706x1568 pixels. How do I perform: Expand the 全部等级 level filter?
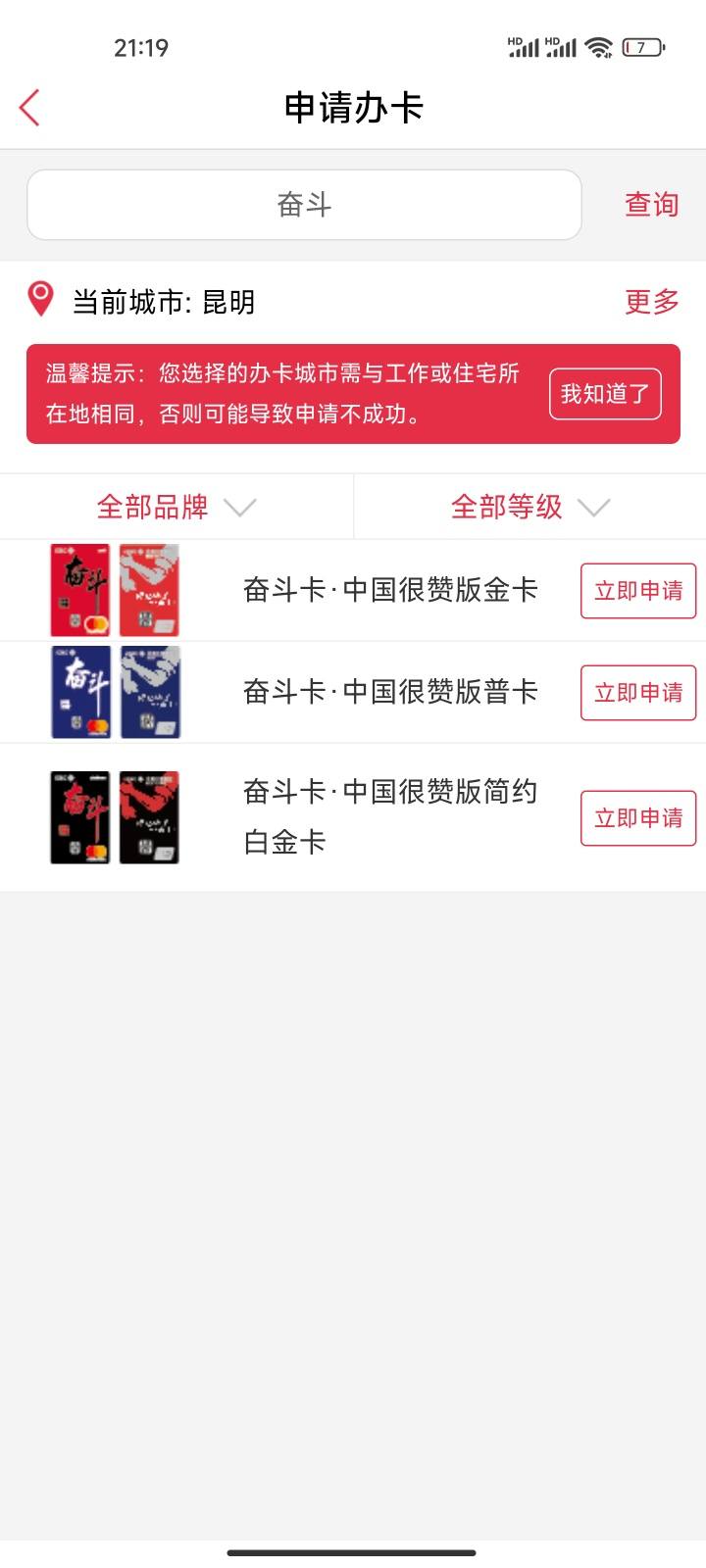[x=530, y=507]
